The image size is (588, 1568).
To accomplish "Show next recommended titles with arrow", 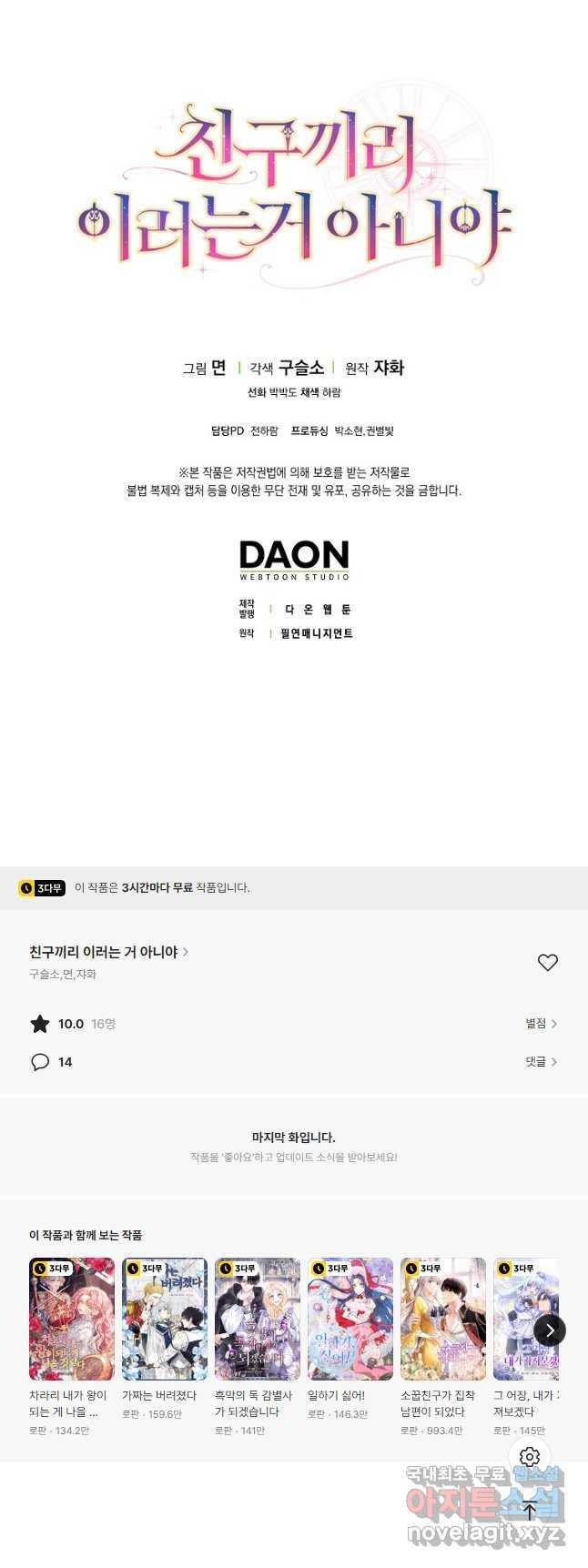I will point(550,1330).
